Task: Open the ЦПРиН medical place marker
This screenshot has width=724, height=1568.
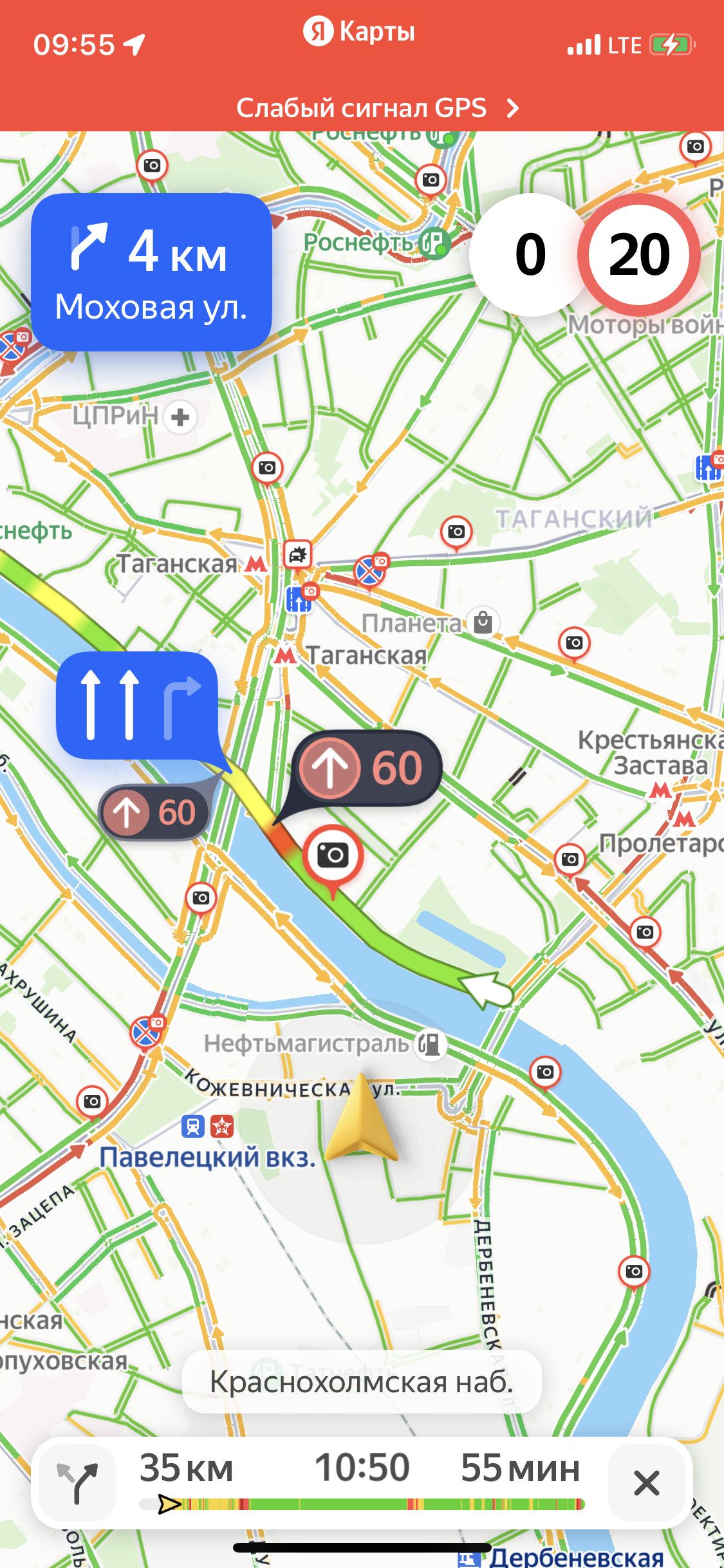Action: point(180,417)
